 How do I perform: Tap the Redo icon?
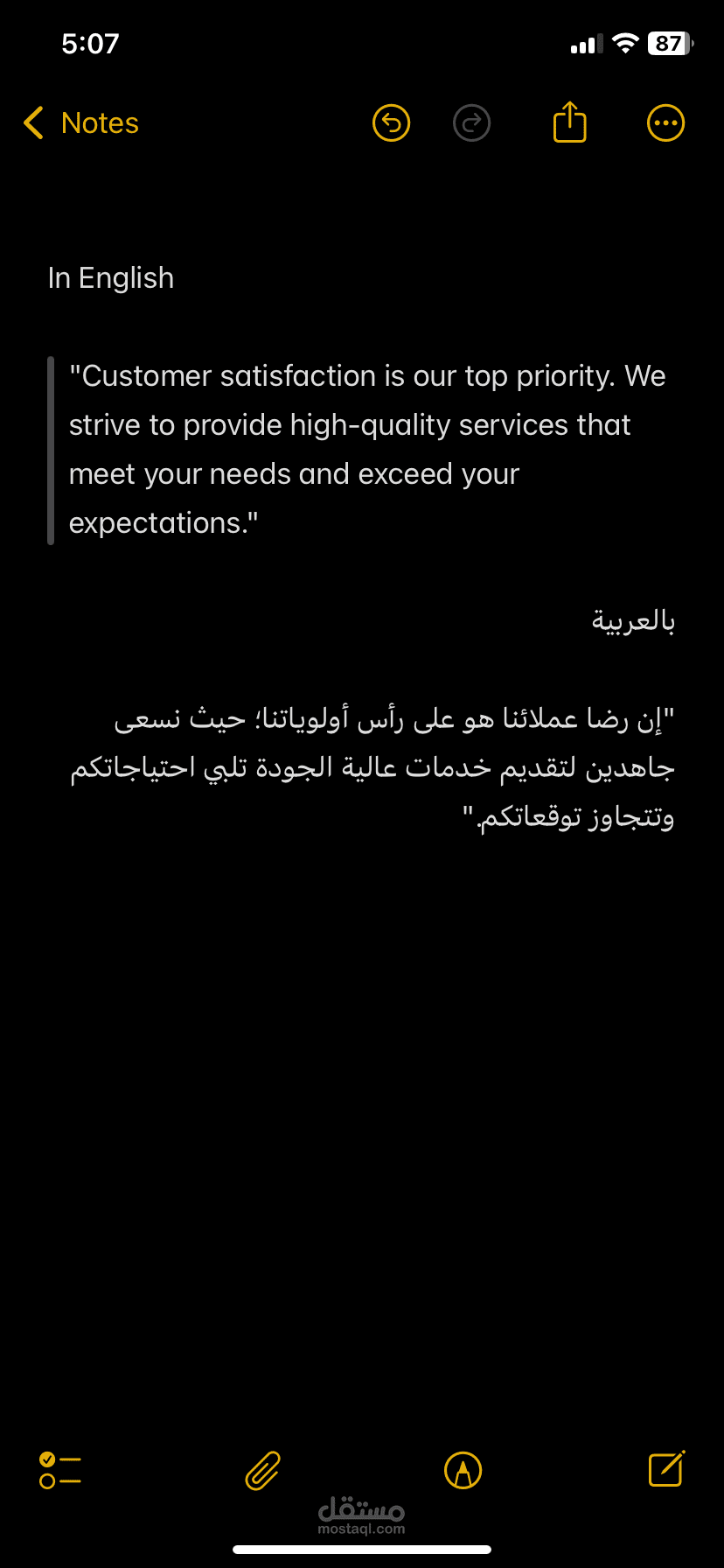[471, 122]
